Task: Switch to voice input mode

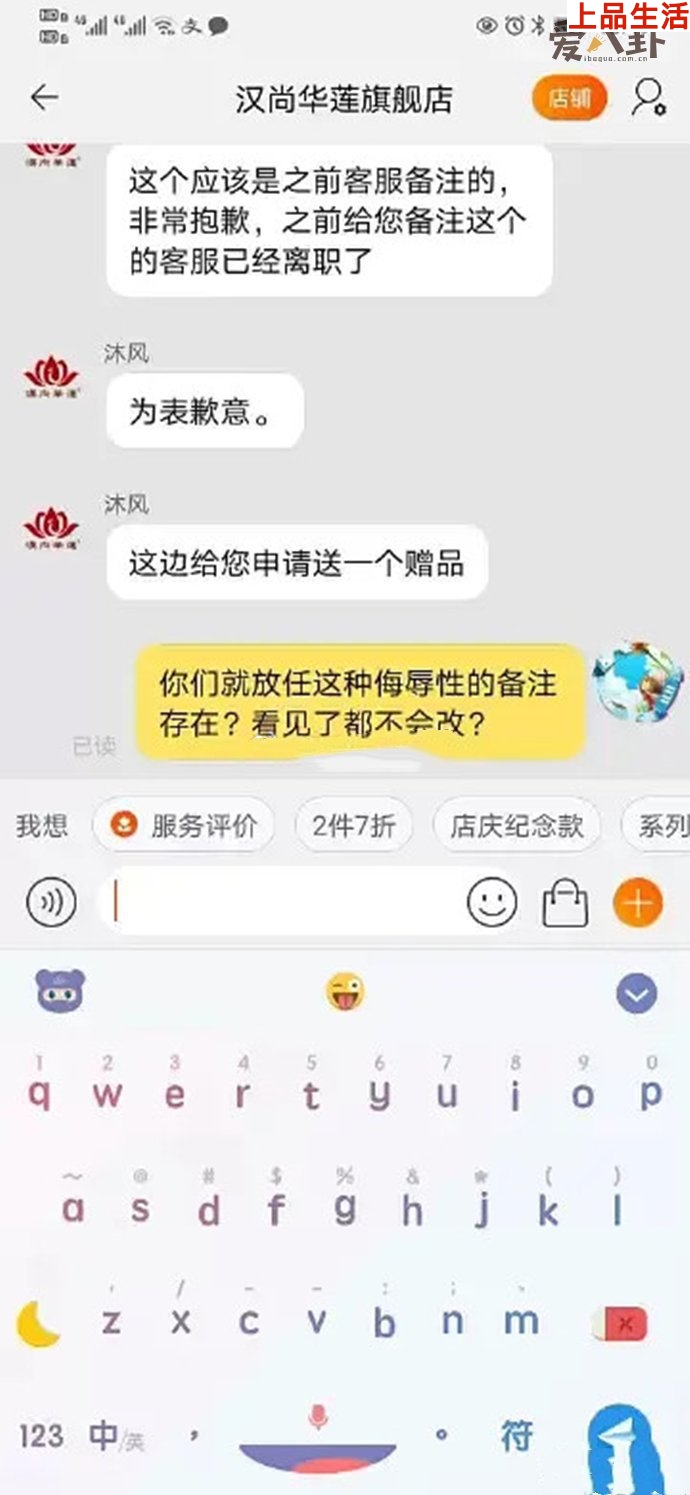Action: click(51, 903)
